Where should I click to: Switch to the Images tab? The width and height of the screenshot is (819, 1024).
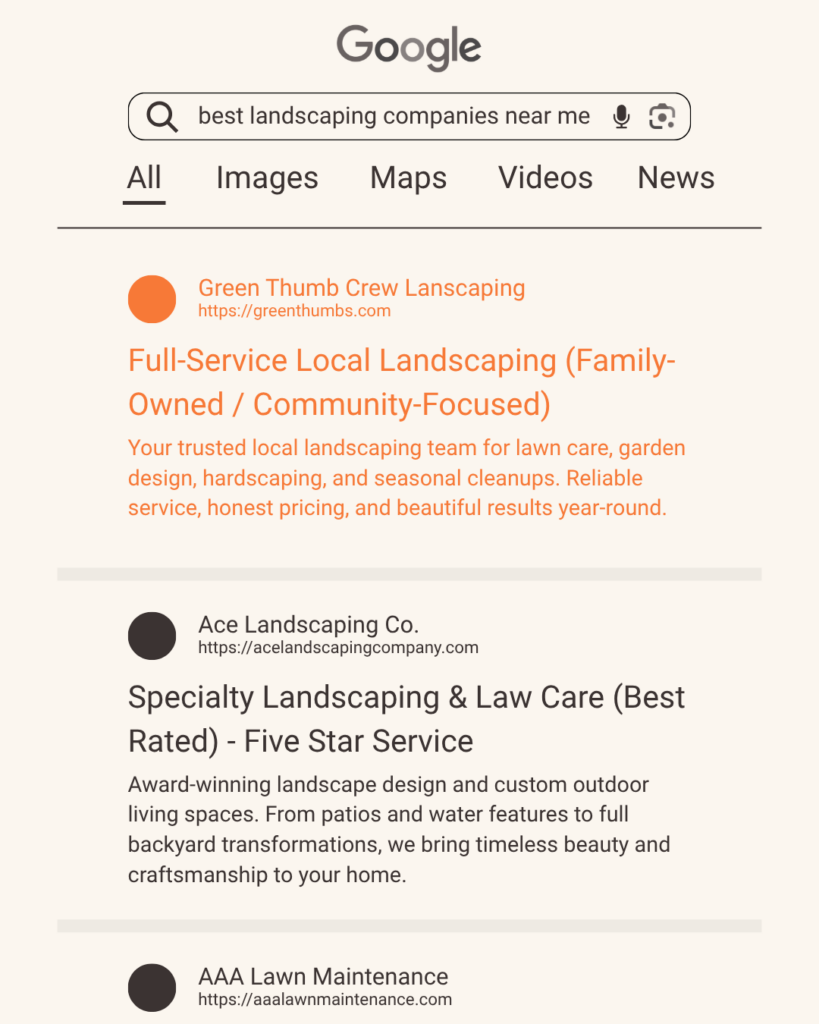coord(267,178)
